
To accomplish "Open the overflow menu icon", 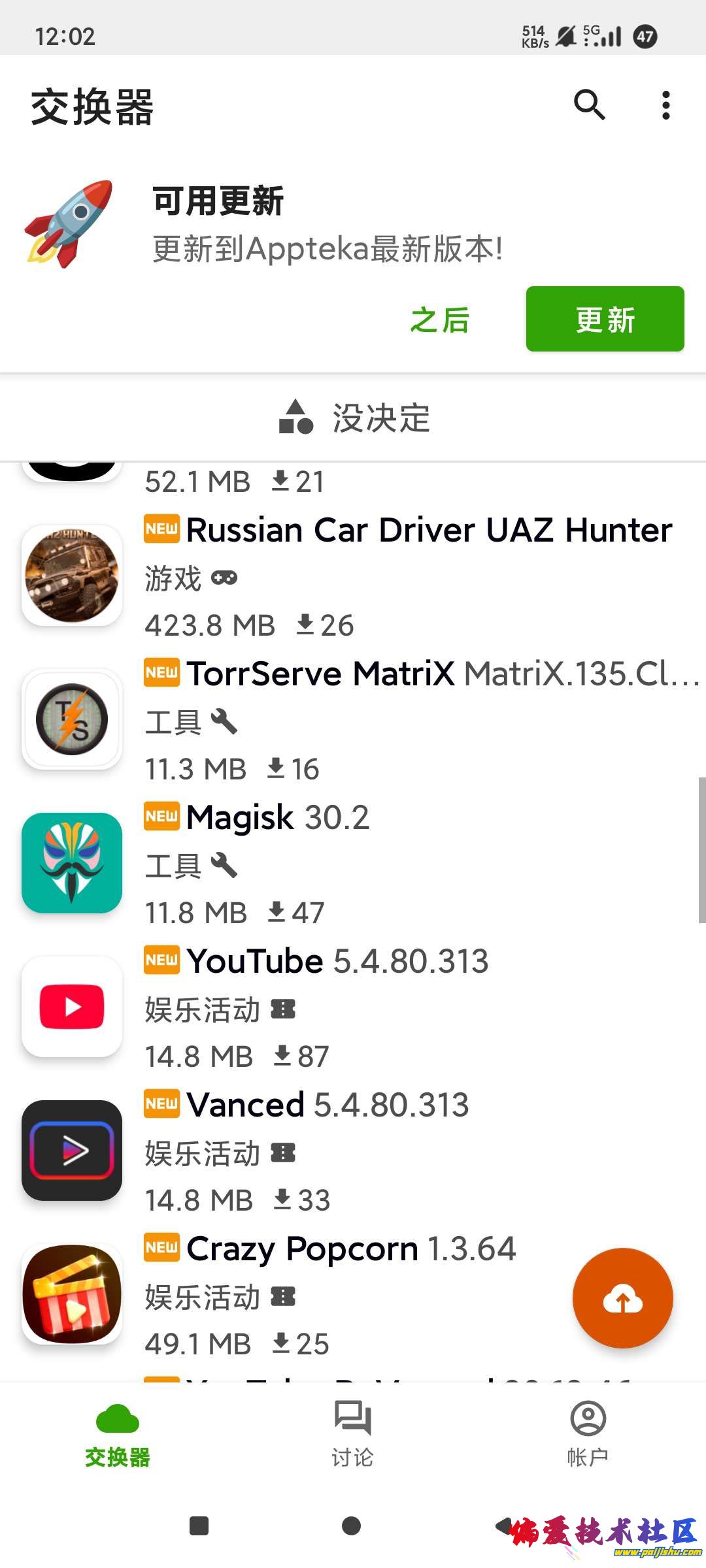I will pyautogui.click(x=665, y=106).
